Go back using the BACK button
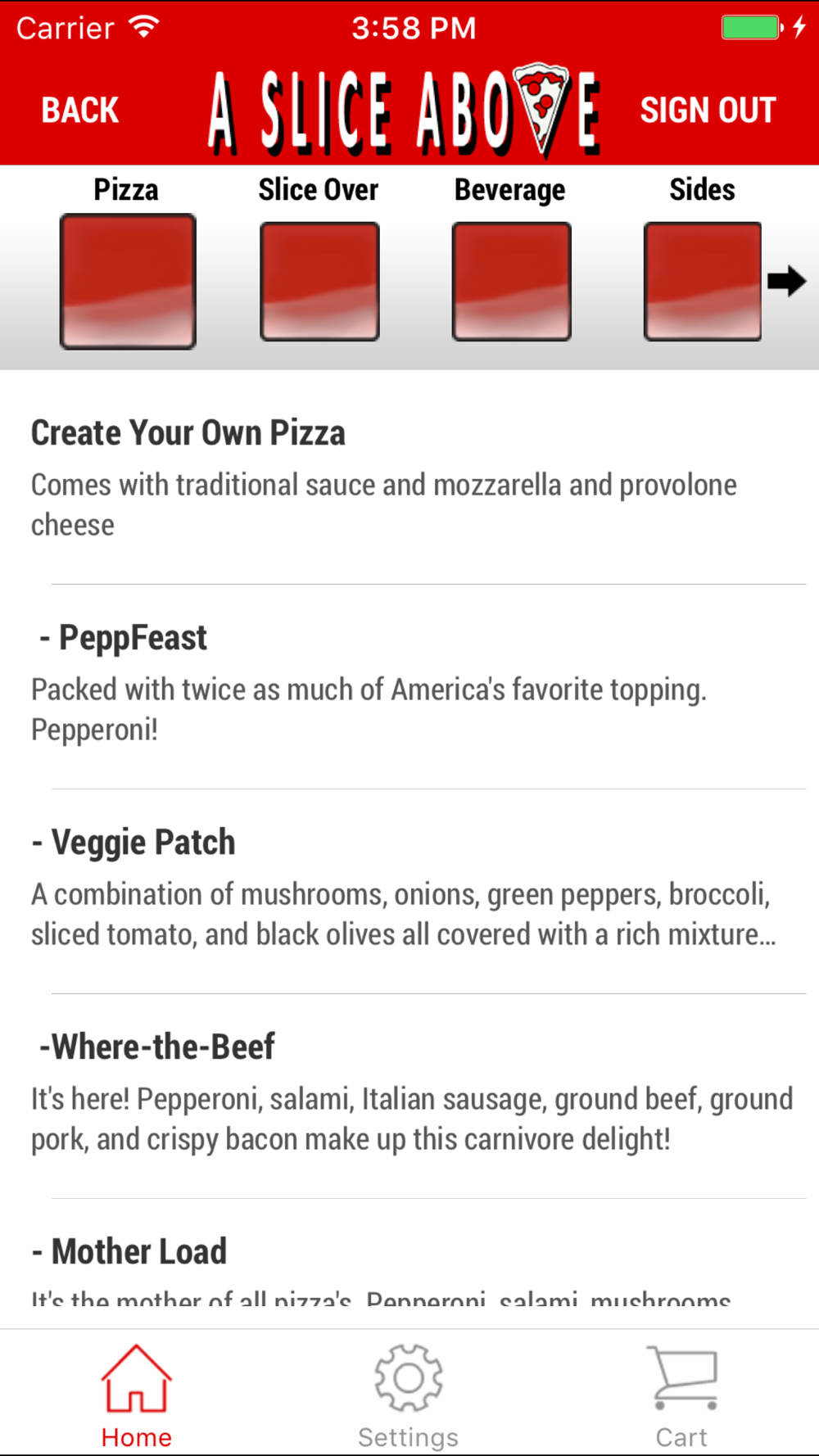819x1456 pixels. [x=80, y=111]
